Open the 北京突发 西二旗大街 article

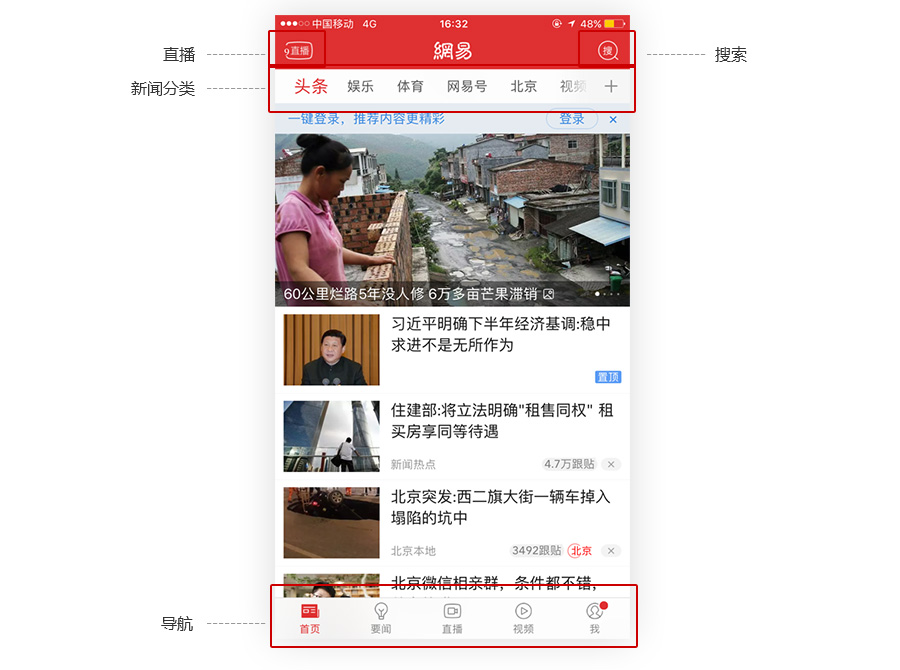(500, 507)
